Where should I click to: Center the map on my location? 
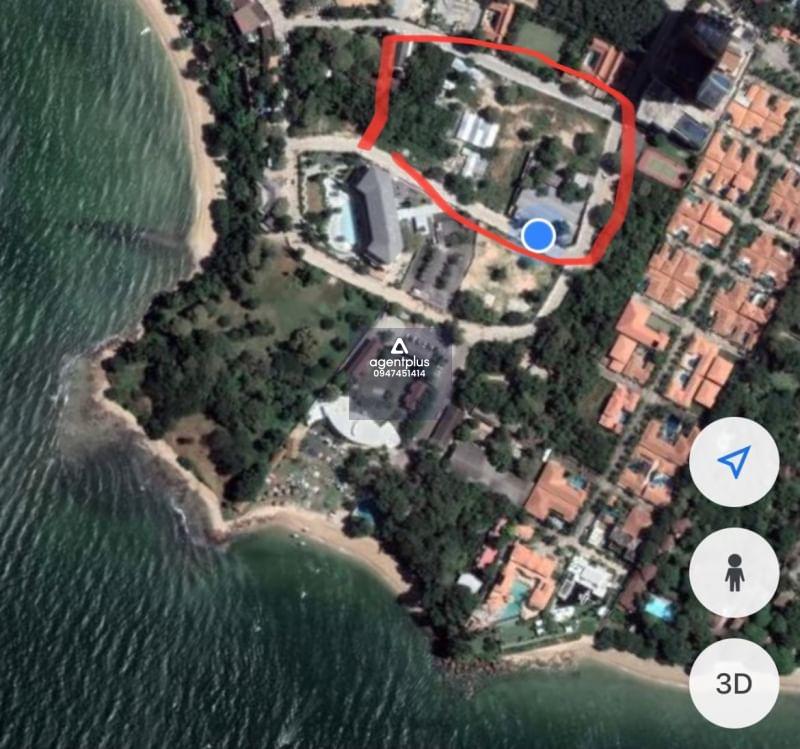pyautogui.click(x=734, y=462)
